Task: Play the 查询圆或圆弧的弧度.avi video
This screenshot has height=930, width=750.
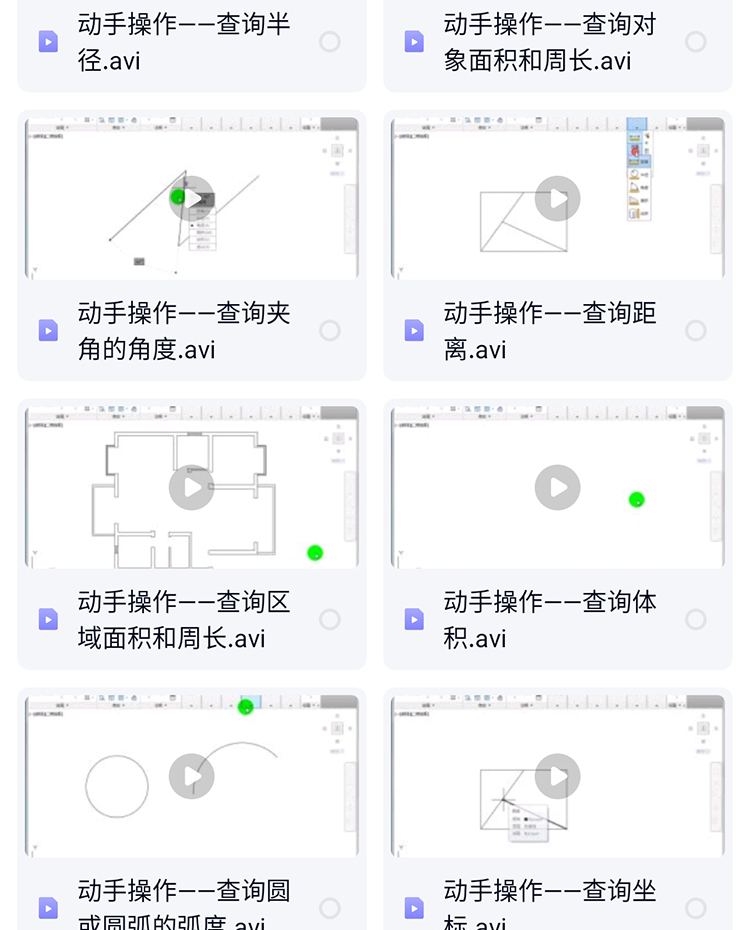Action: pos(191,776)
